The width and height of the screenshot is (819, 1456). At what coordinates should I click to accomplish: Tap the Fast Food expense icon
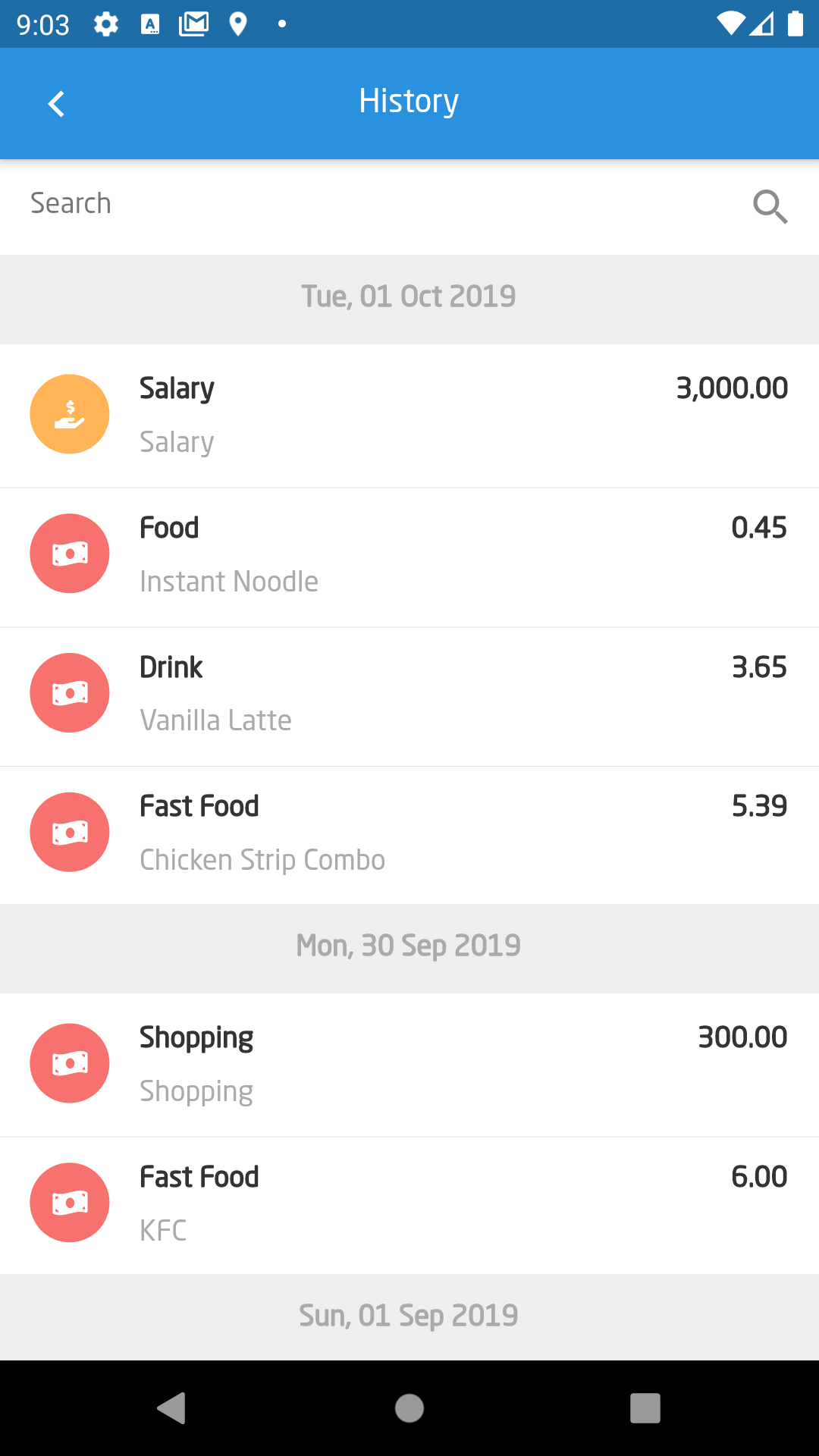69,832
